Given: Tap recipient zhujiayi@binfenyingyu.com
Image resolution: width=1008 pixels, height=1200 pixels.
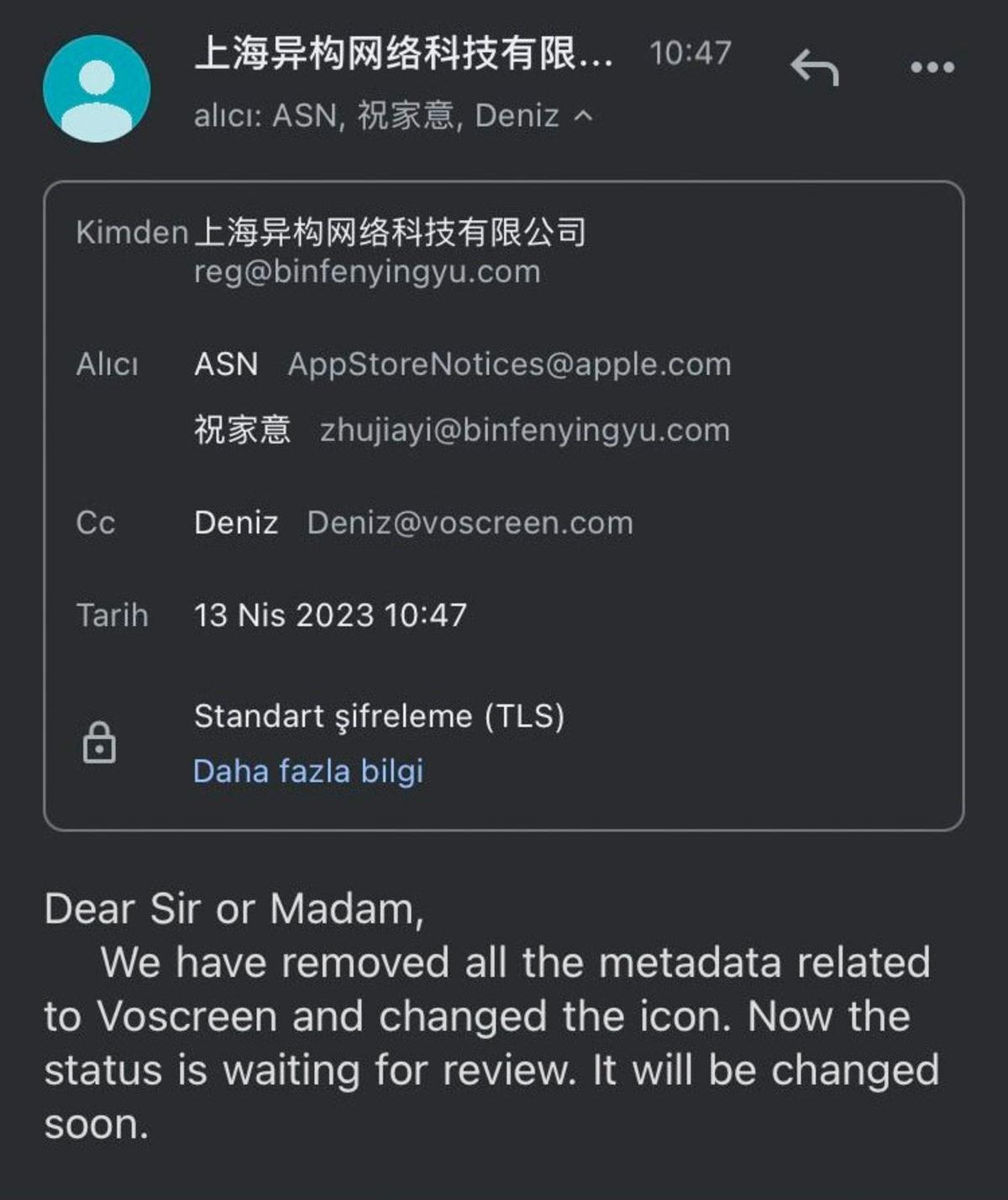Looking at the screenshot, I should tap(524, 430).
